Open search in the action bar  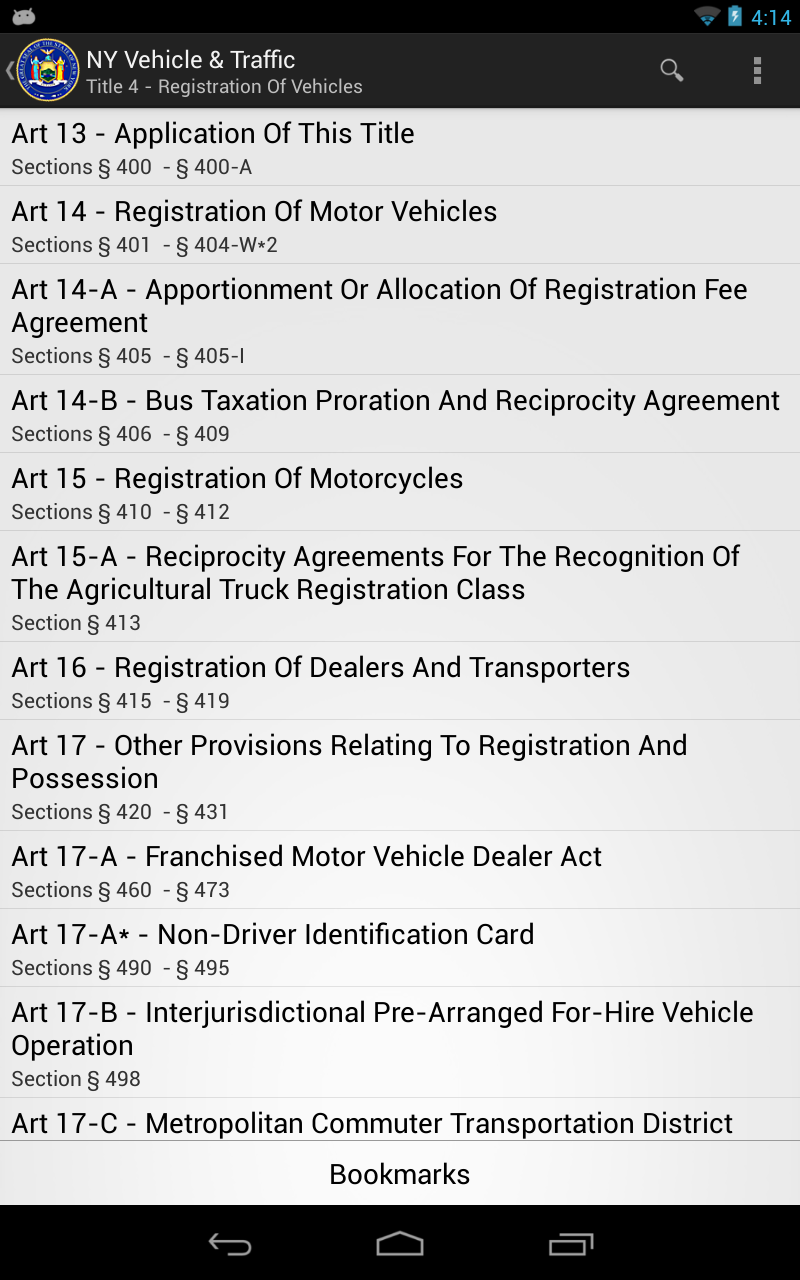click(671, 70)
